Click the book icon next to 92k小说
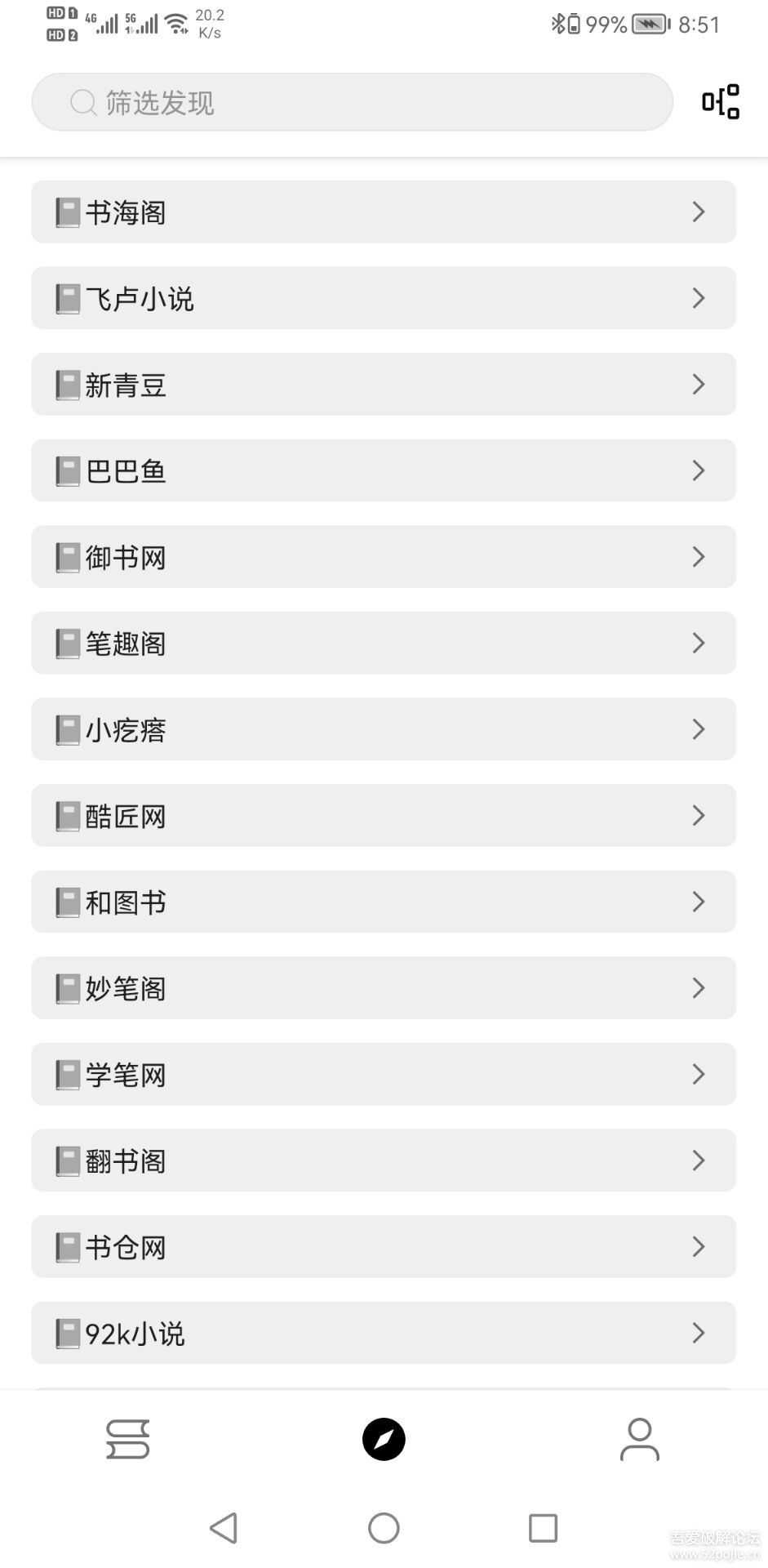Screen dimensions: 768x1568 (x=68, y=1332)
